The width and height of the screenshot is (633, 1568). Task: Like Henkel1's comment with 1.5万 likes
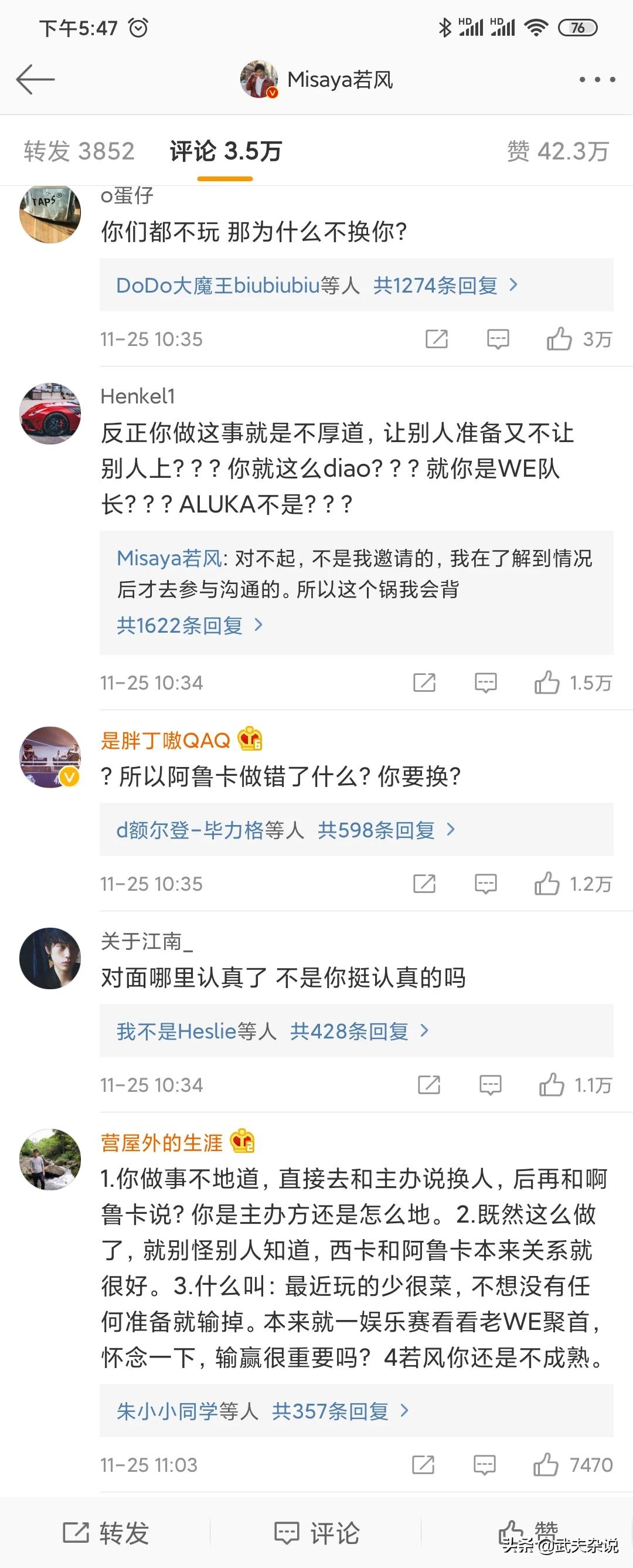tap(547, 683)
